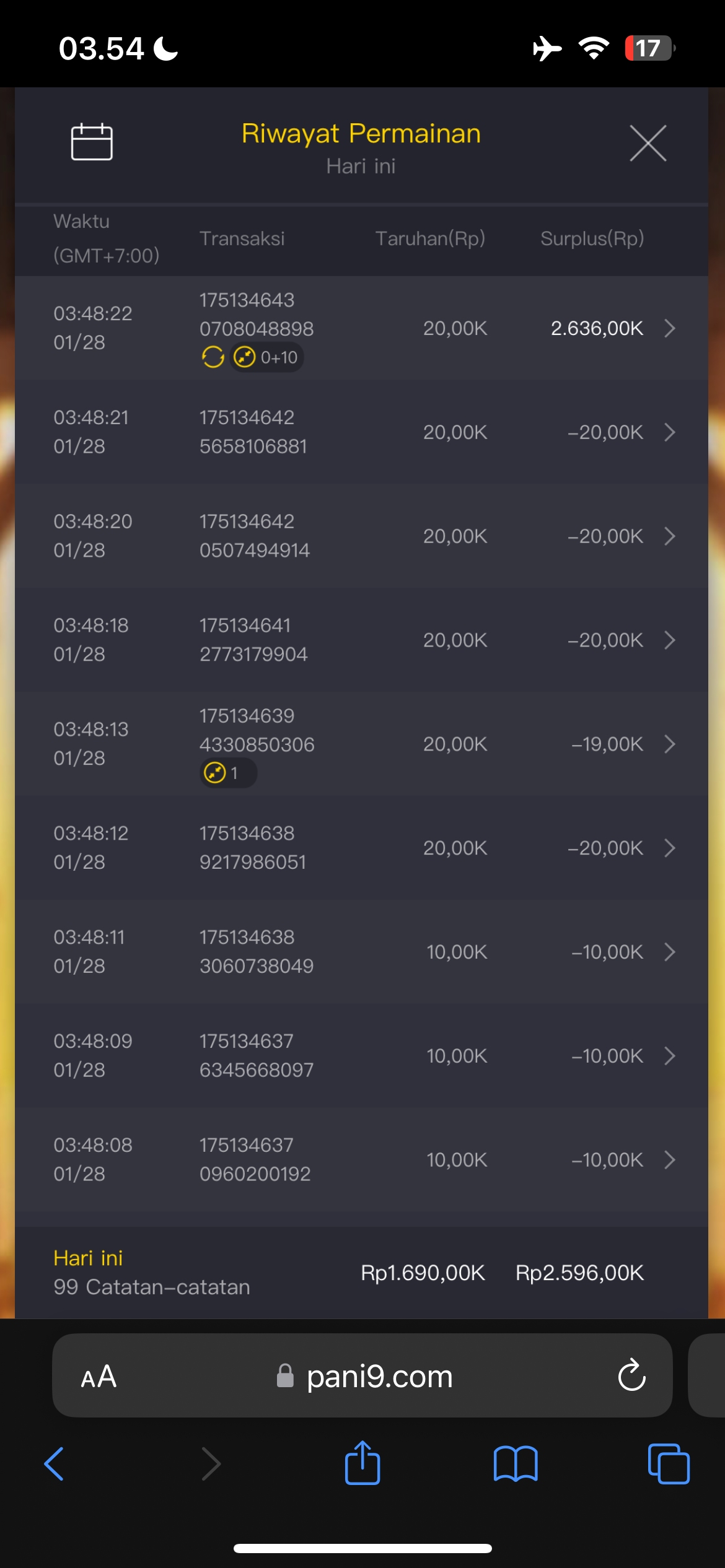Go back to the previous page
The width and height of the screenshot is (725, 1568).
pos(55,1464)
